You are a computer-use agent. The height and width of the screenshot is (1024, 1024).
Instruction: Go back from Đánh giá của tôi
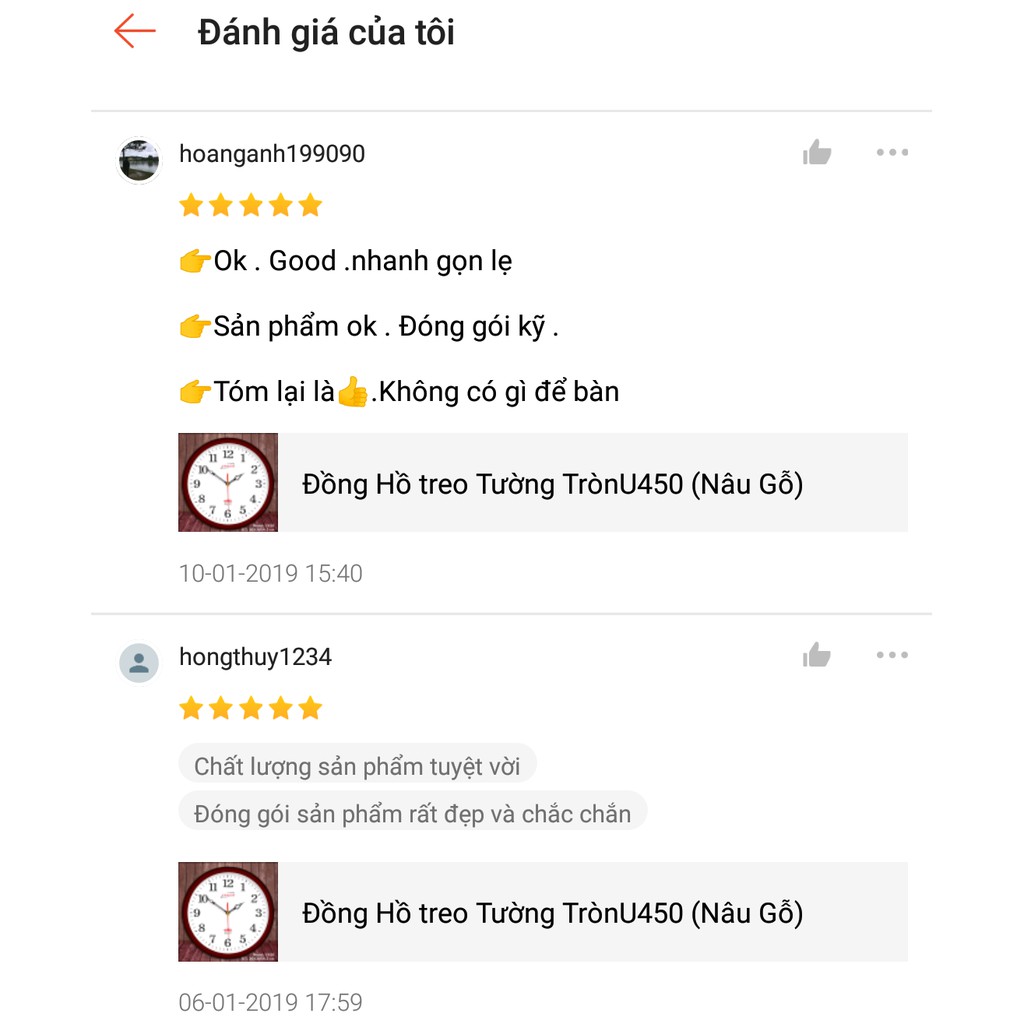tap(135, 31)
